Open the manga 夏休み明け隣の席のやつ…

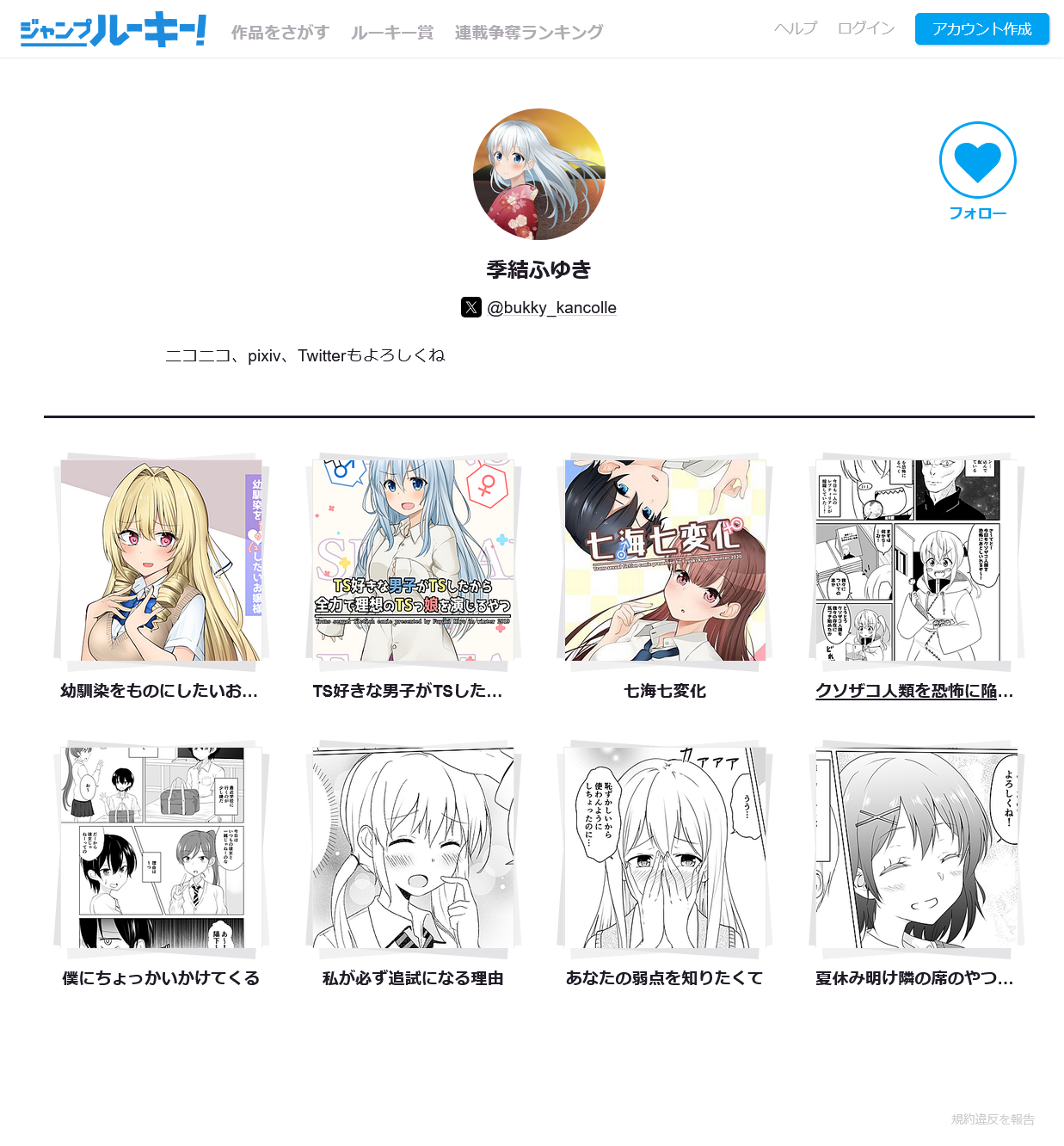[x=916, y=848]
